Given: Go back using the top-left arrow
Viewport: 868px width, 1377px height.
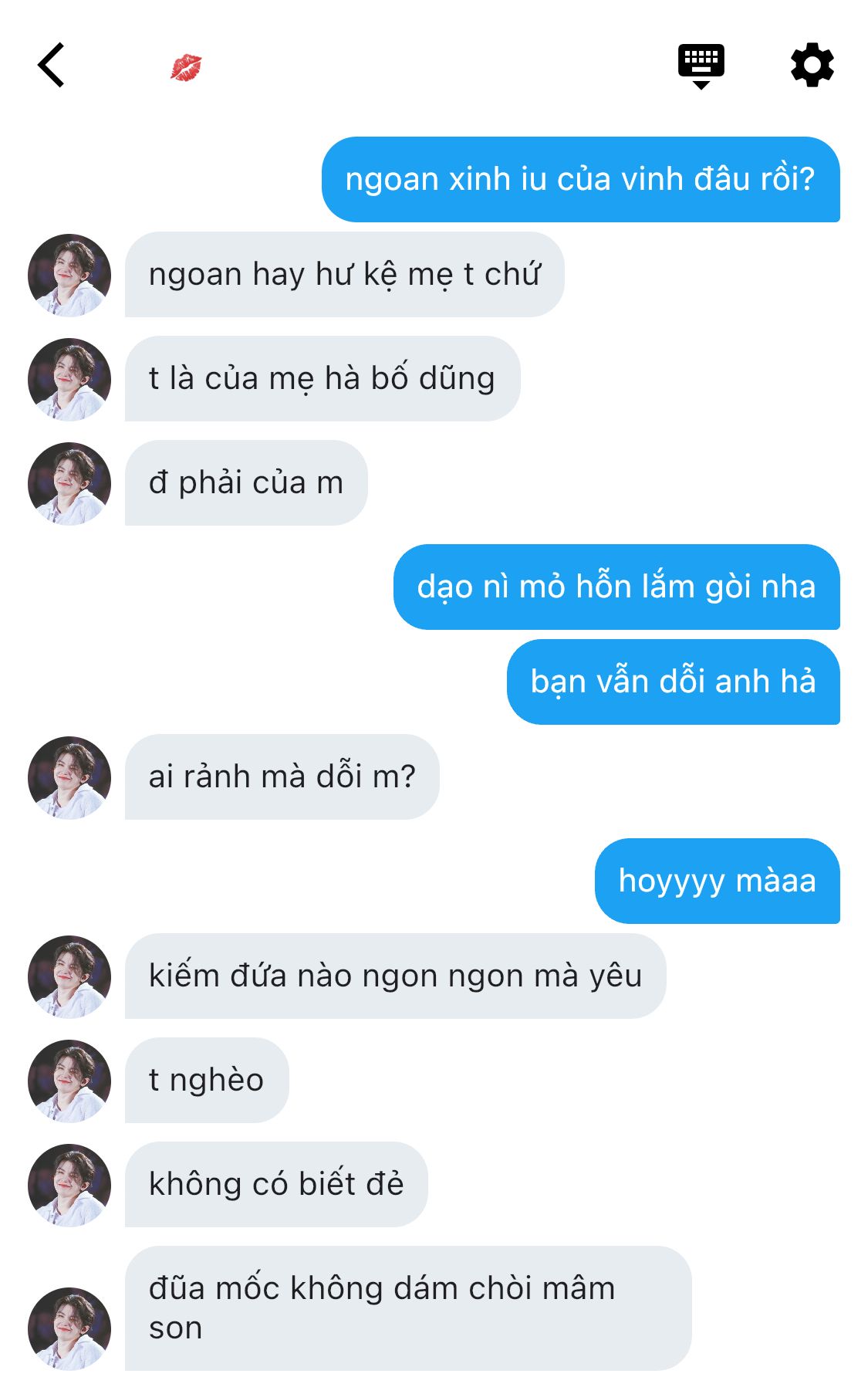Looking at the screenshot, I should (x=51, y=65).
